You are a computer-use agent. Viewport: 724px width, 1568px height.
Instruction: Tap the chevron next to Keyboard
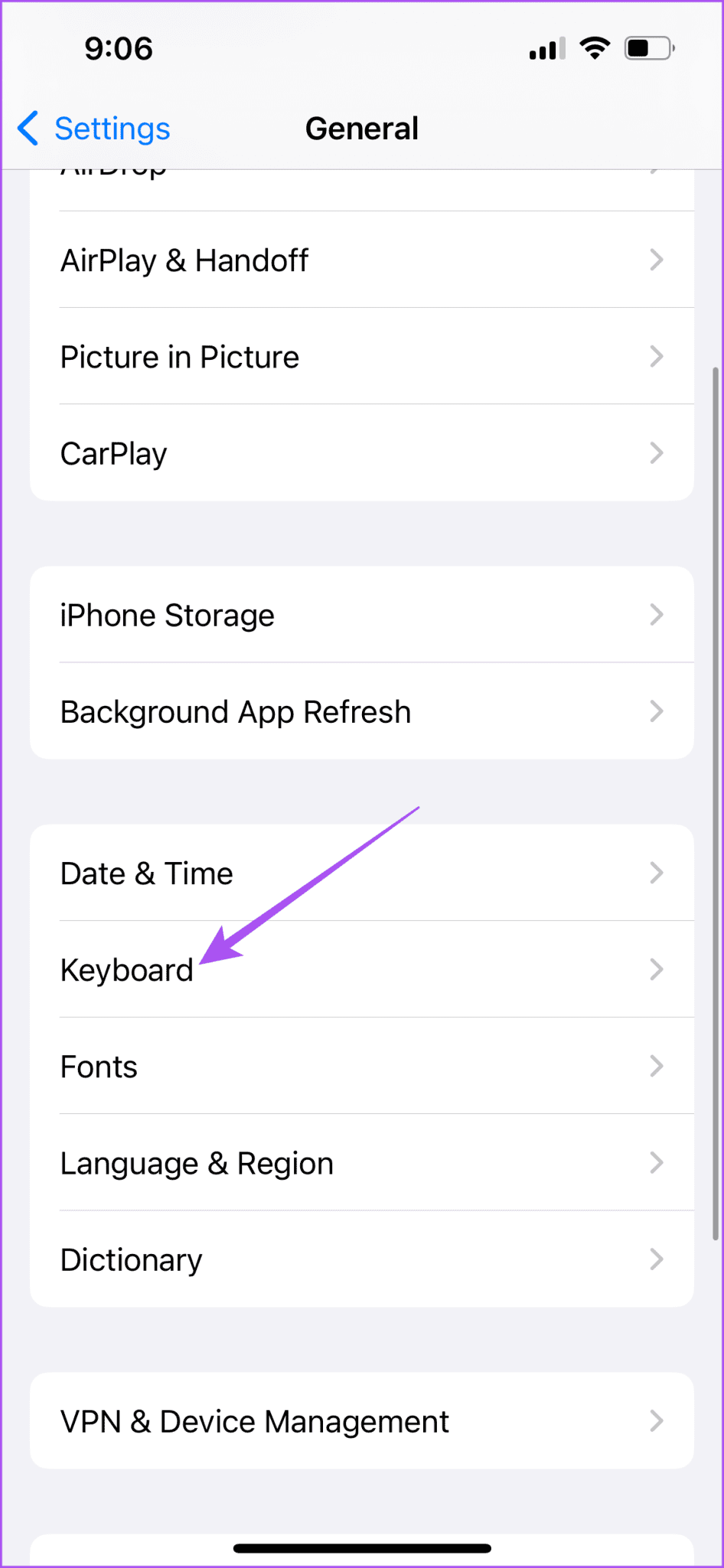(x=657, y=969)
